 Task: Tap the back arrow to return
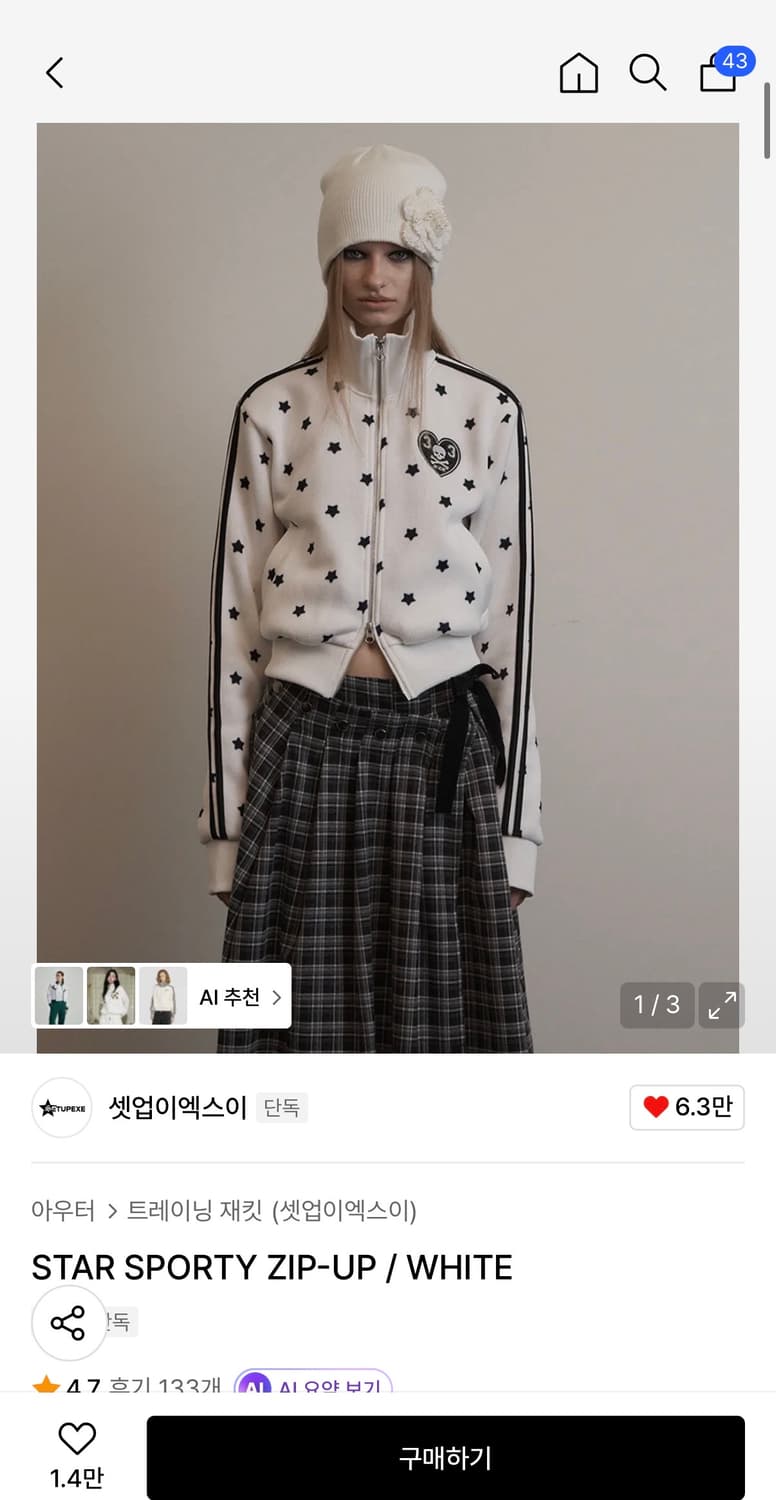coord(55,72)
